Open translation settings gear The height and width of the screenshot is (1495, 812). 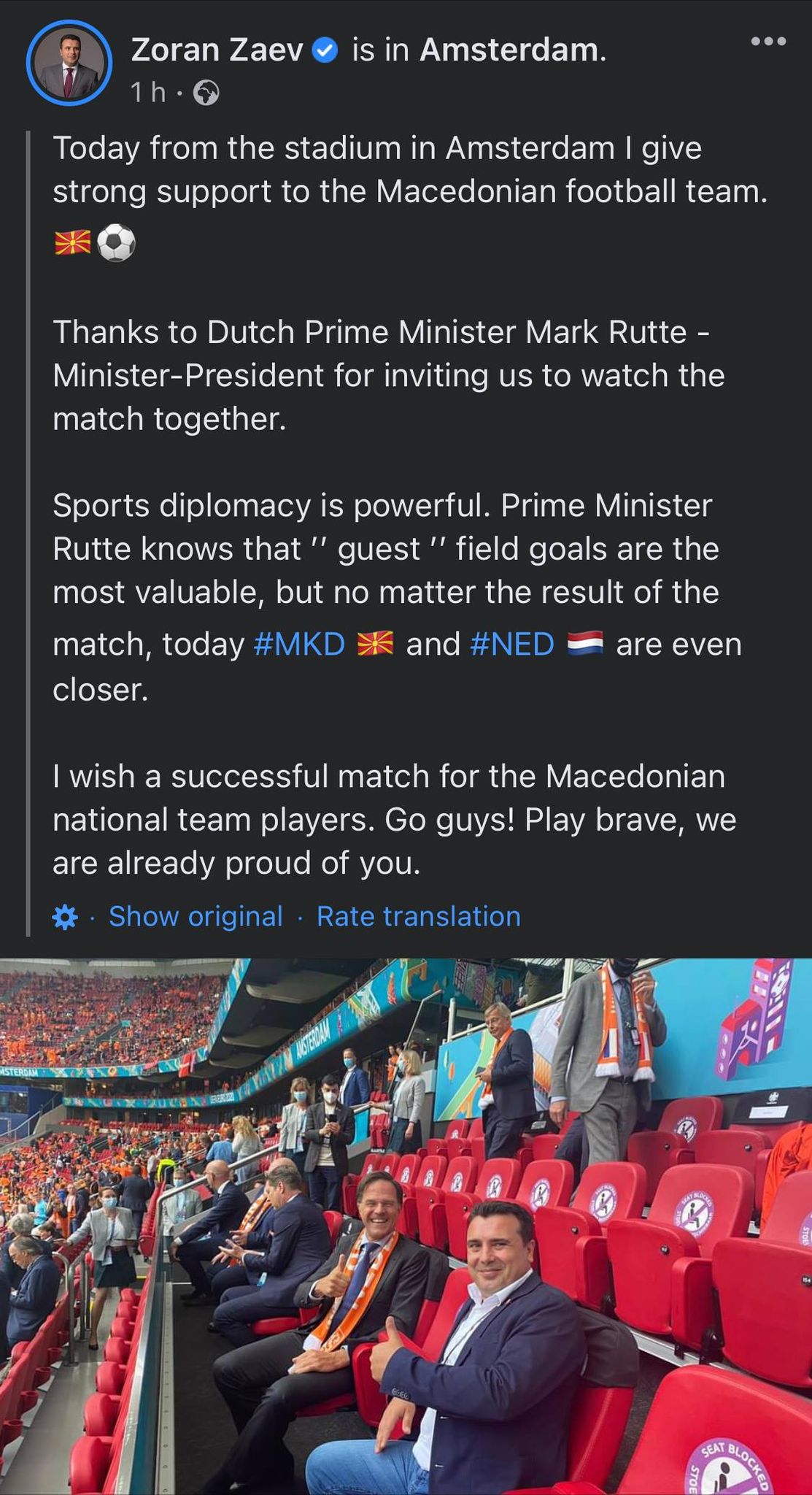click(x=66, y=917)
